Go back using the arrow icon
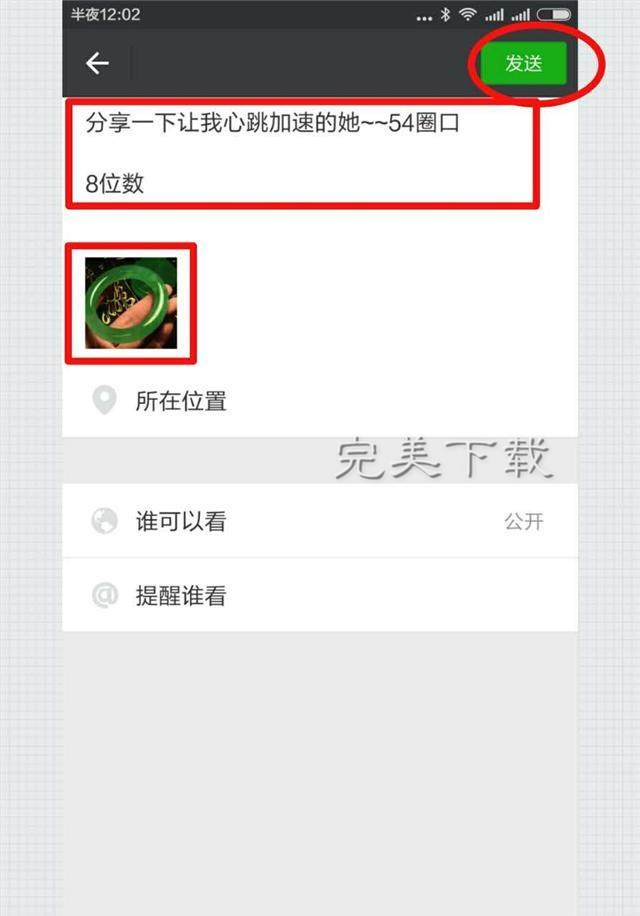The width and height of the screenshot is (640, 916). pos(97,64)
